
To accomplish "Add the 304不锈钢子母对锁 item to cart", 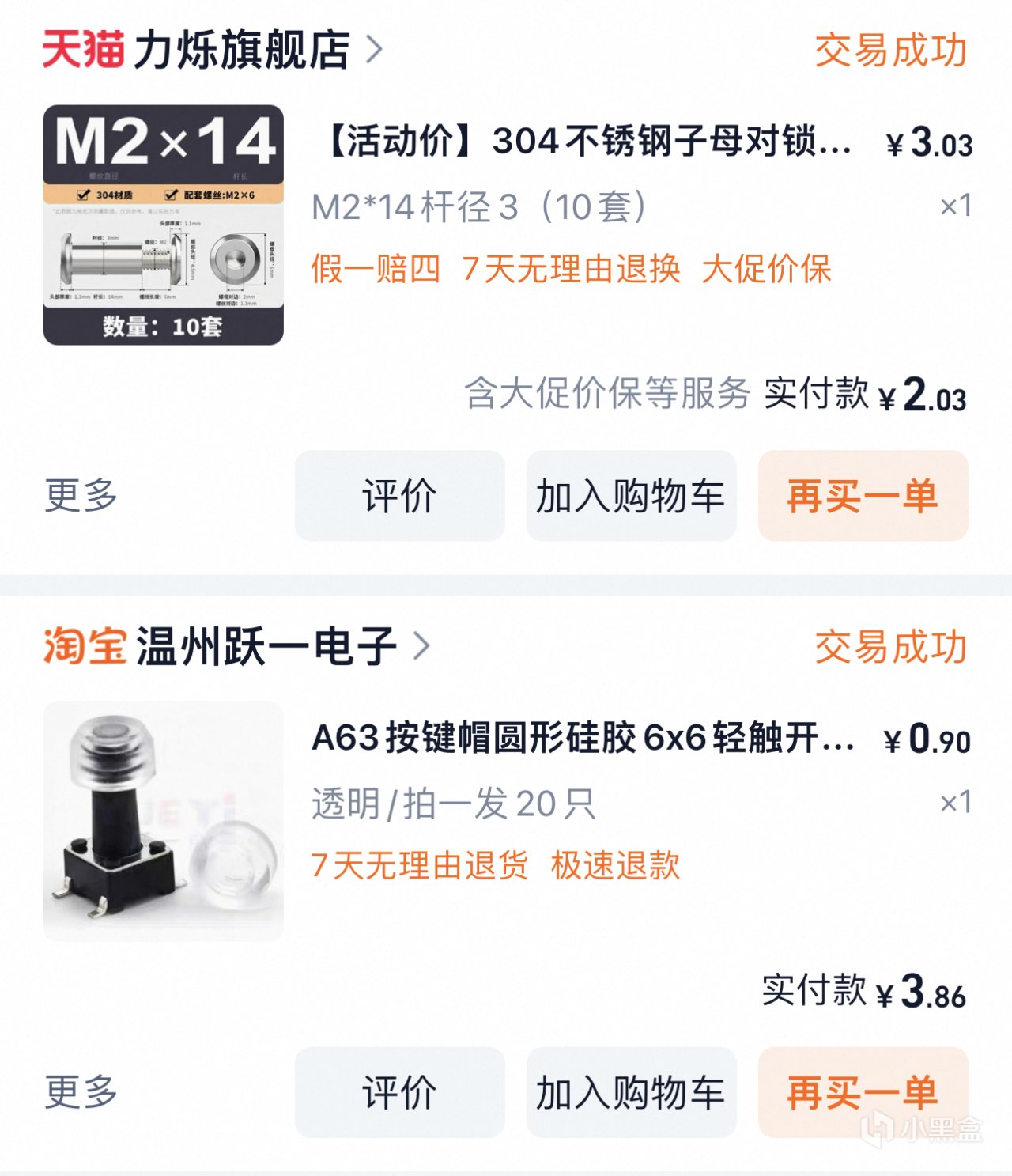I will (631, 496).
